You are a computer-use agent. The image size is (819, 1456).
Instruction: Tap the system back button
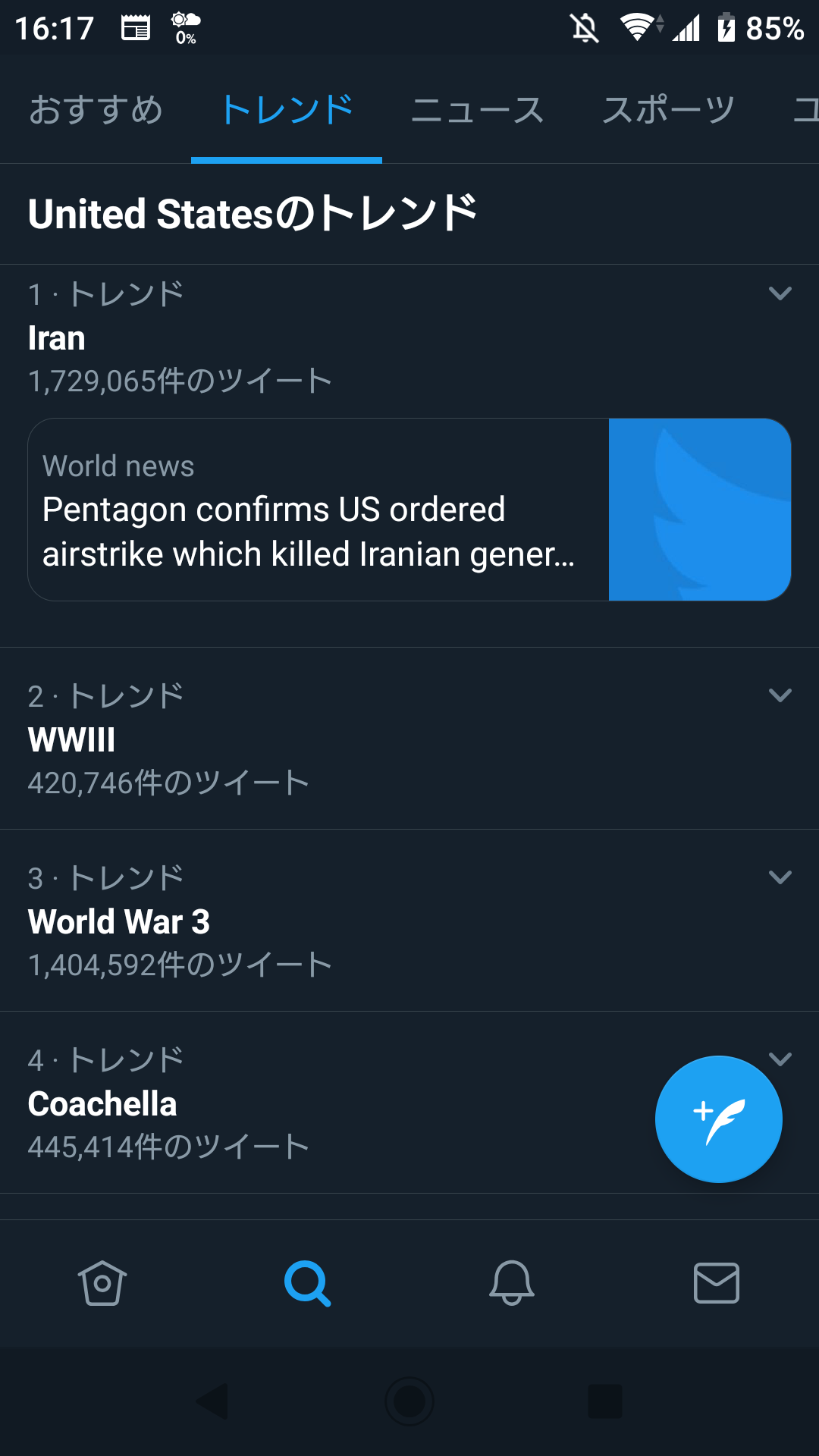coord(212,1401)
